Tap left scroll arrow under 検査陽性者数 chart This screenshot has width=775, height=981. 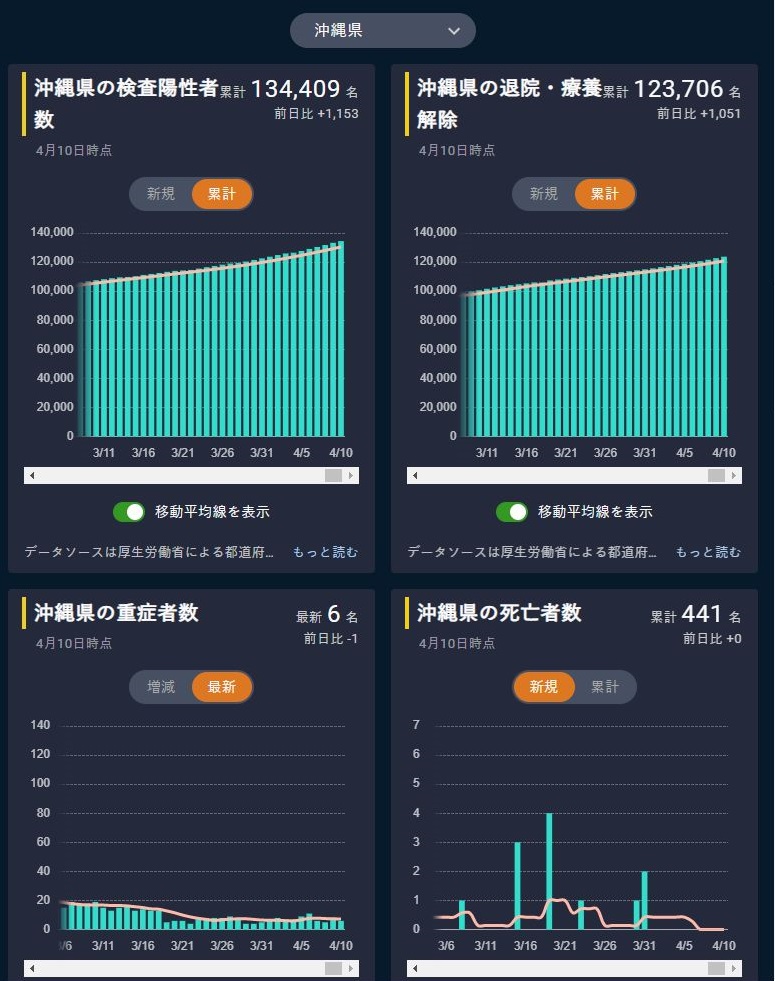32,476
